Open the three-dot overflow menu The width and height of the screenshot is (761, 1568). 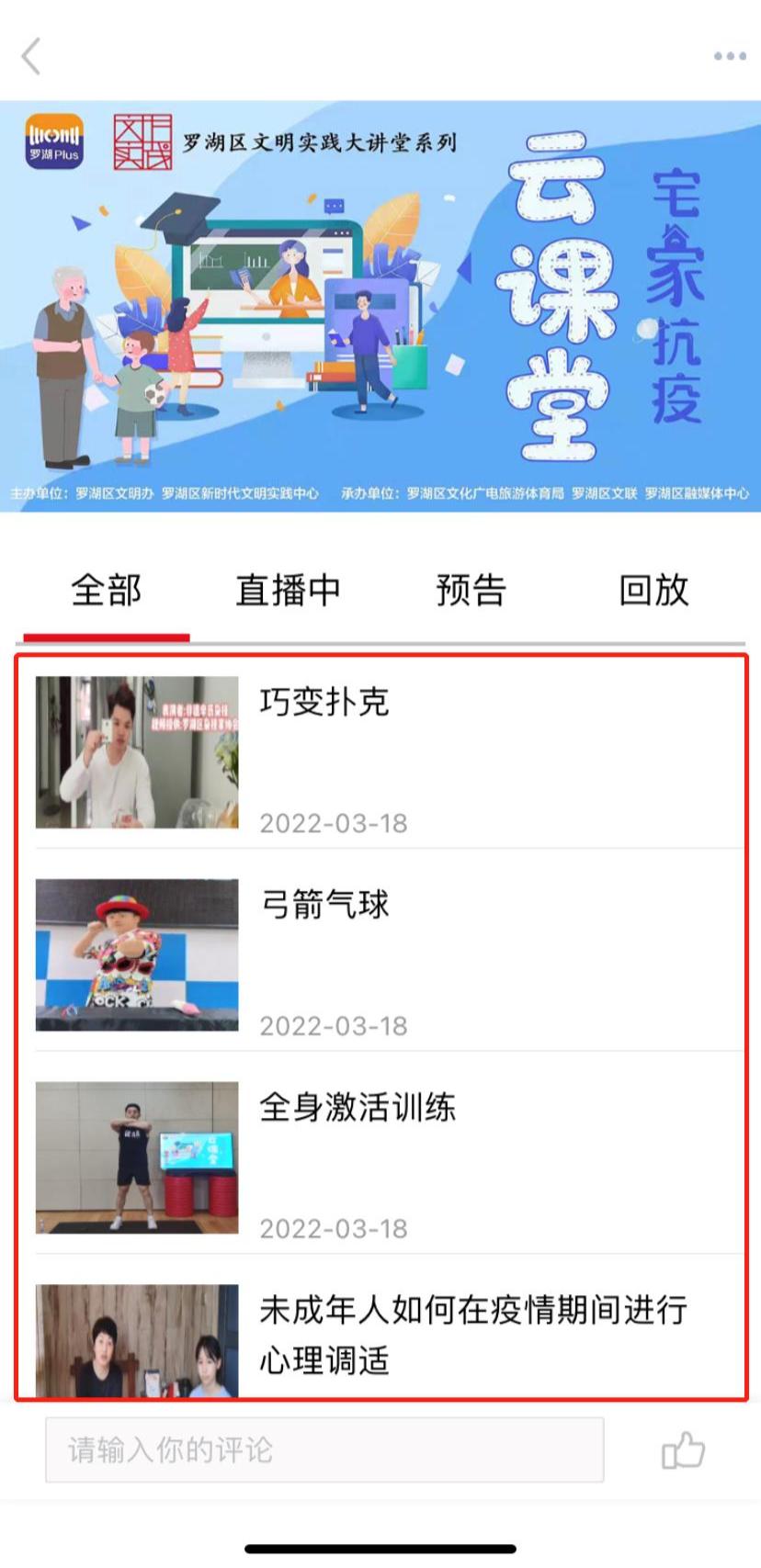coord(730,56)
